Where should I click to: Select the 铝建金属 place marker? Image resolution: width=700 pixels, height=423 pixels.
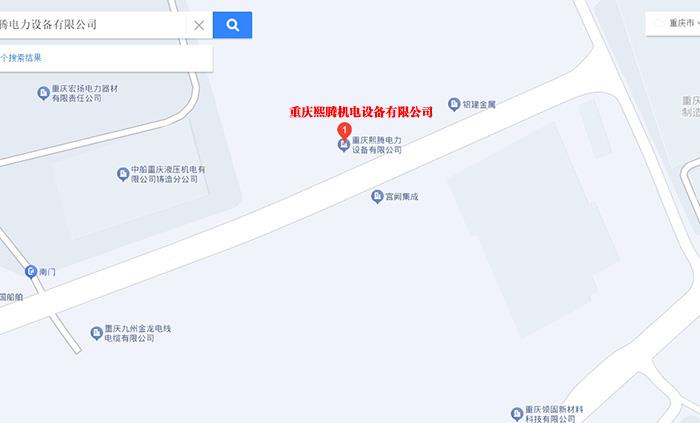coord(454,104)
